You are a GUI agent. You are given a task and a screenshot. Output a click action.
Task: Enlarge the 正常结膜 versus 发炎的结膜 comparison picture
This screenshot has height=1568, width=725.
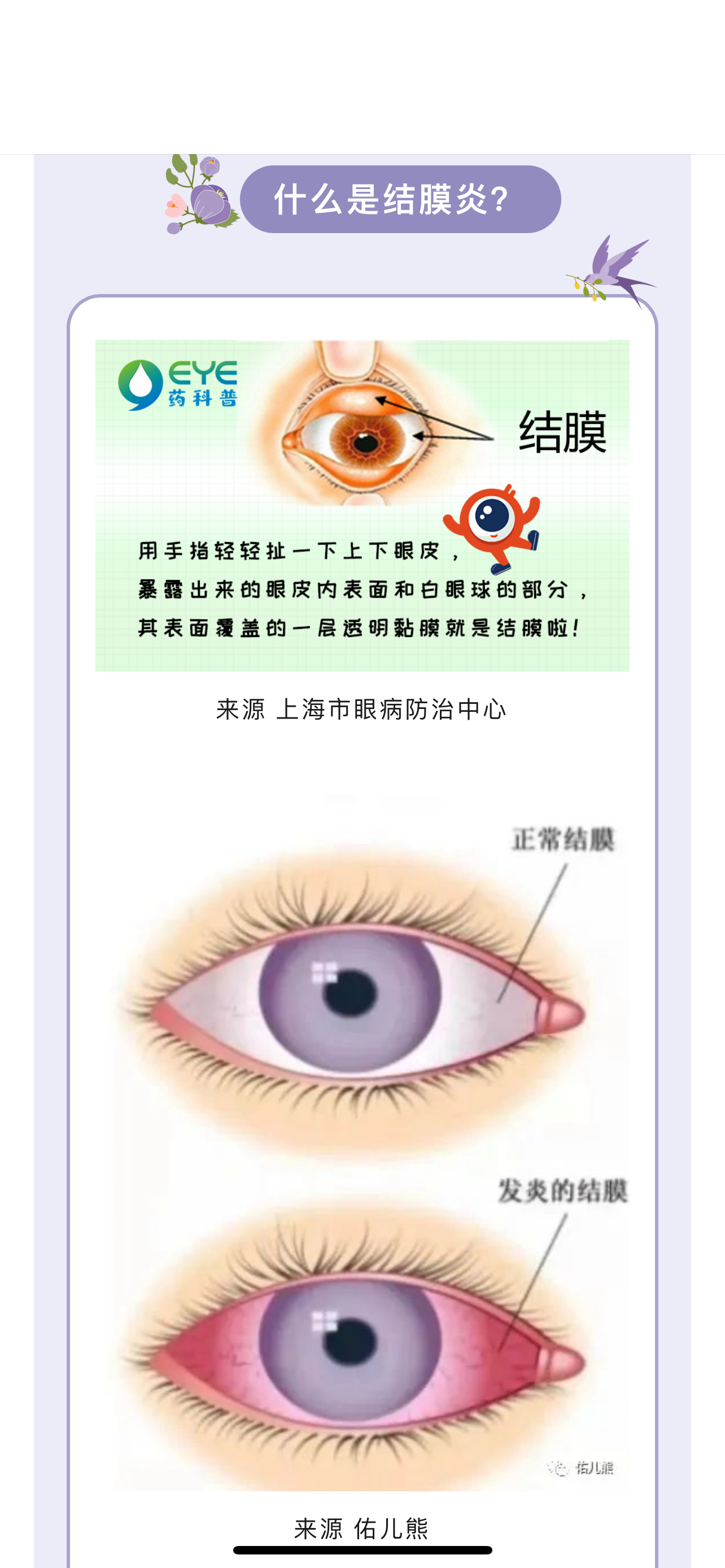362,1138
